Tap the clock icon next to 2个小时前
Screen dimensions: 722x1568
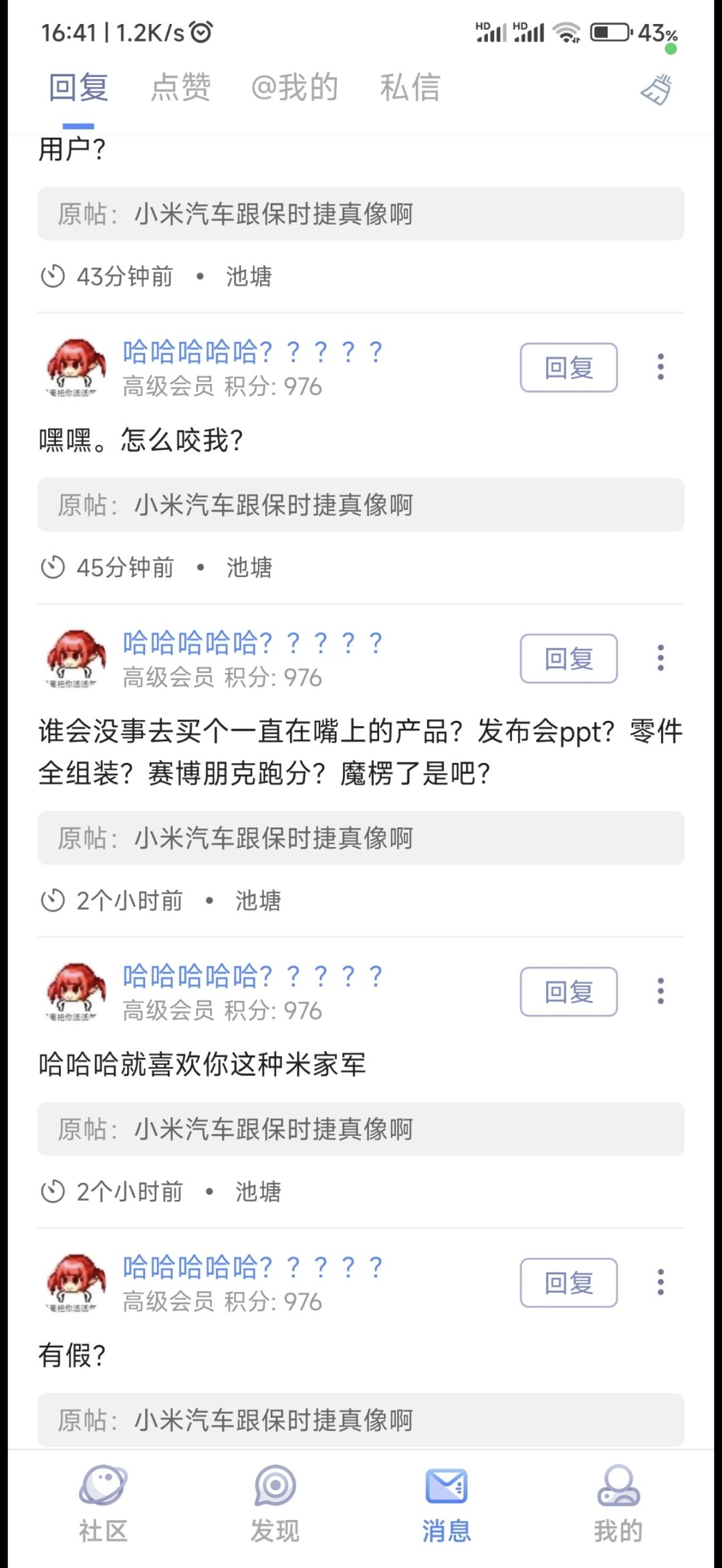(53, 900)
